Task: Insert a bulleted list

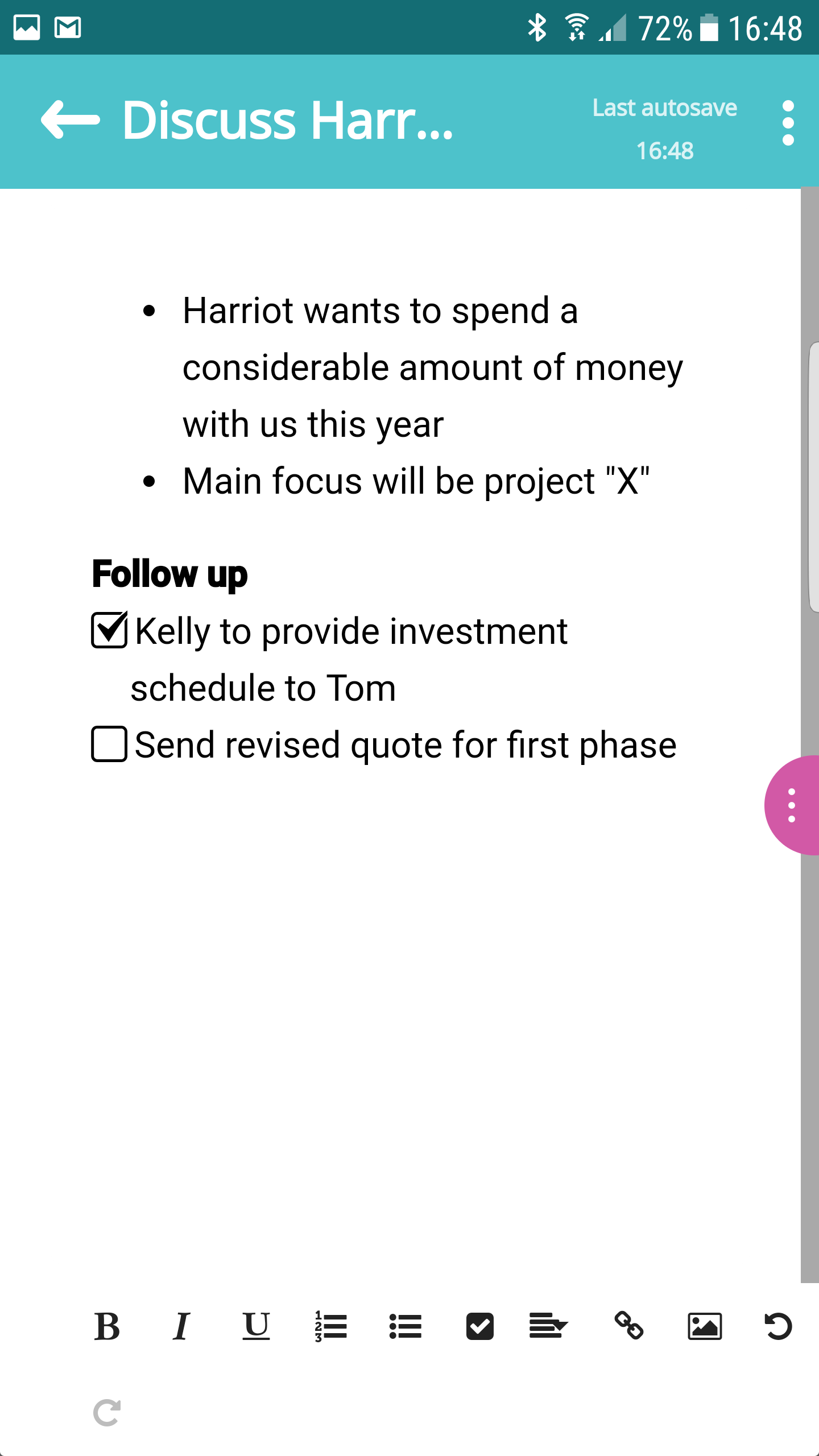Action: click(x=405, y=1327)
